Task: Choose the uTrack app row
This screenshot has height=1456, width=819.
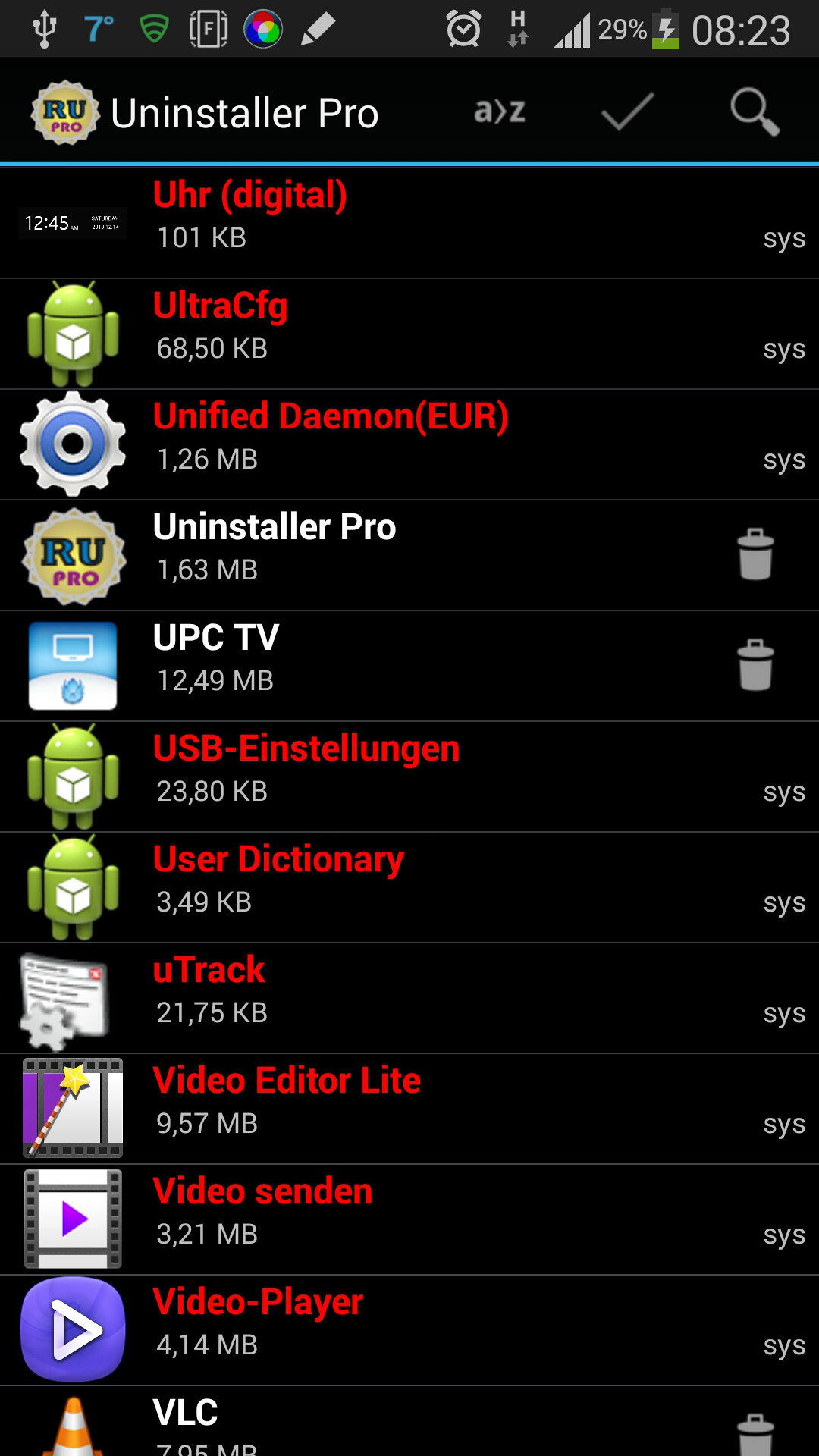Action: (x=409, y=998)
